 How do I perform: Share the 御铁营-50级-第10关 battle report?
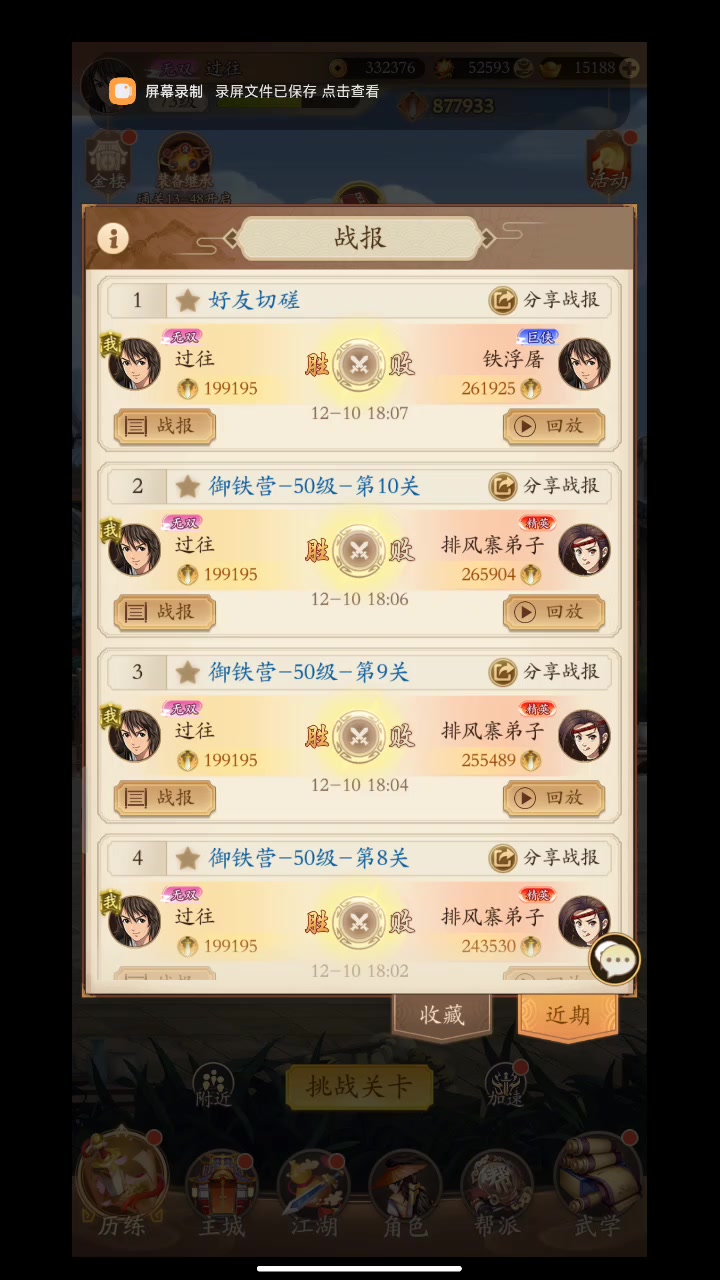[x=545, y=486]
